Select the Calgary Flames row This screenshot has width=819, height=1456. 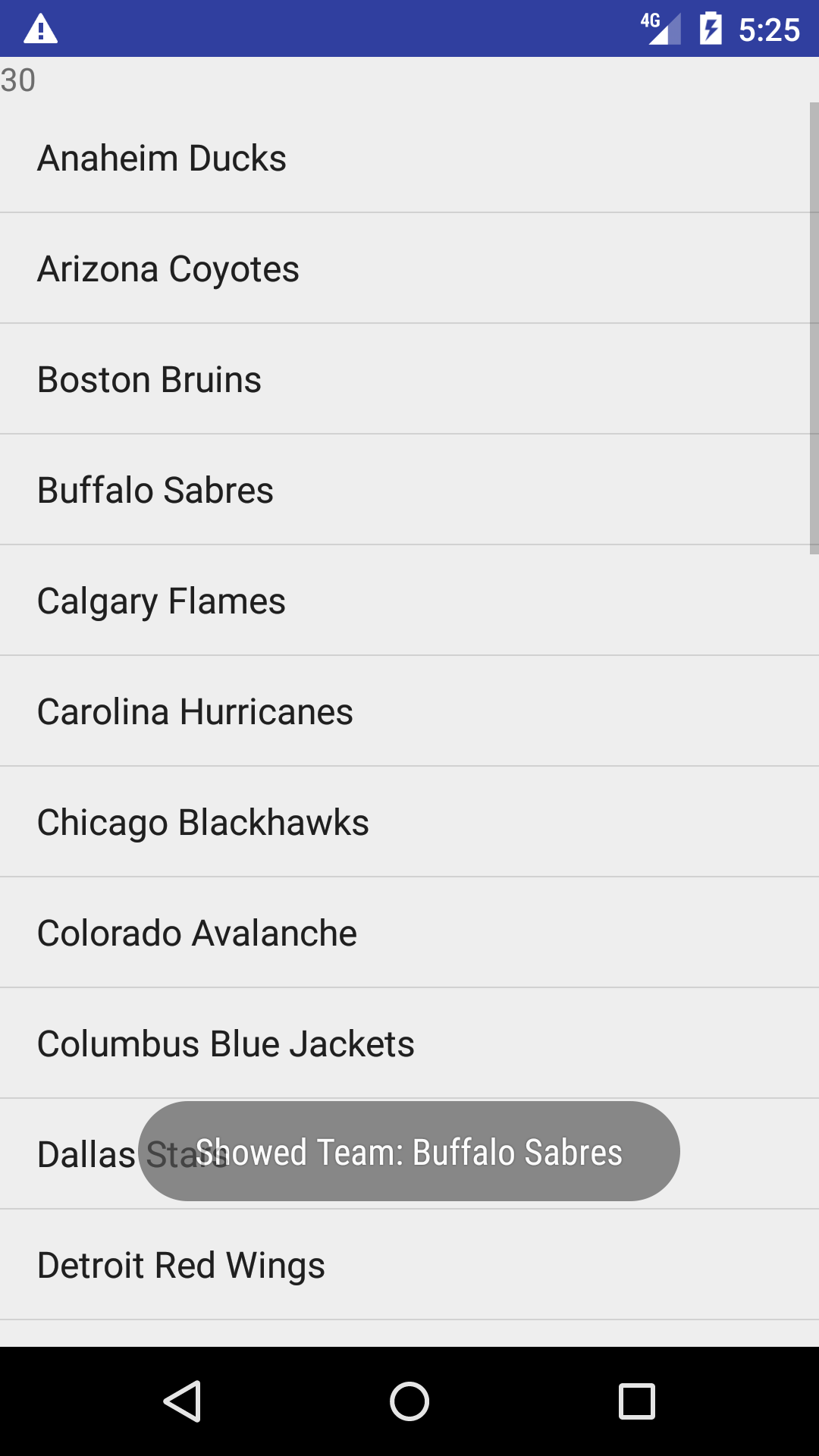[409, 601]
